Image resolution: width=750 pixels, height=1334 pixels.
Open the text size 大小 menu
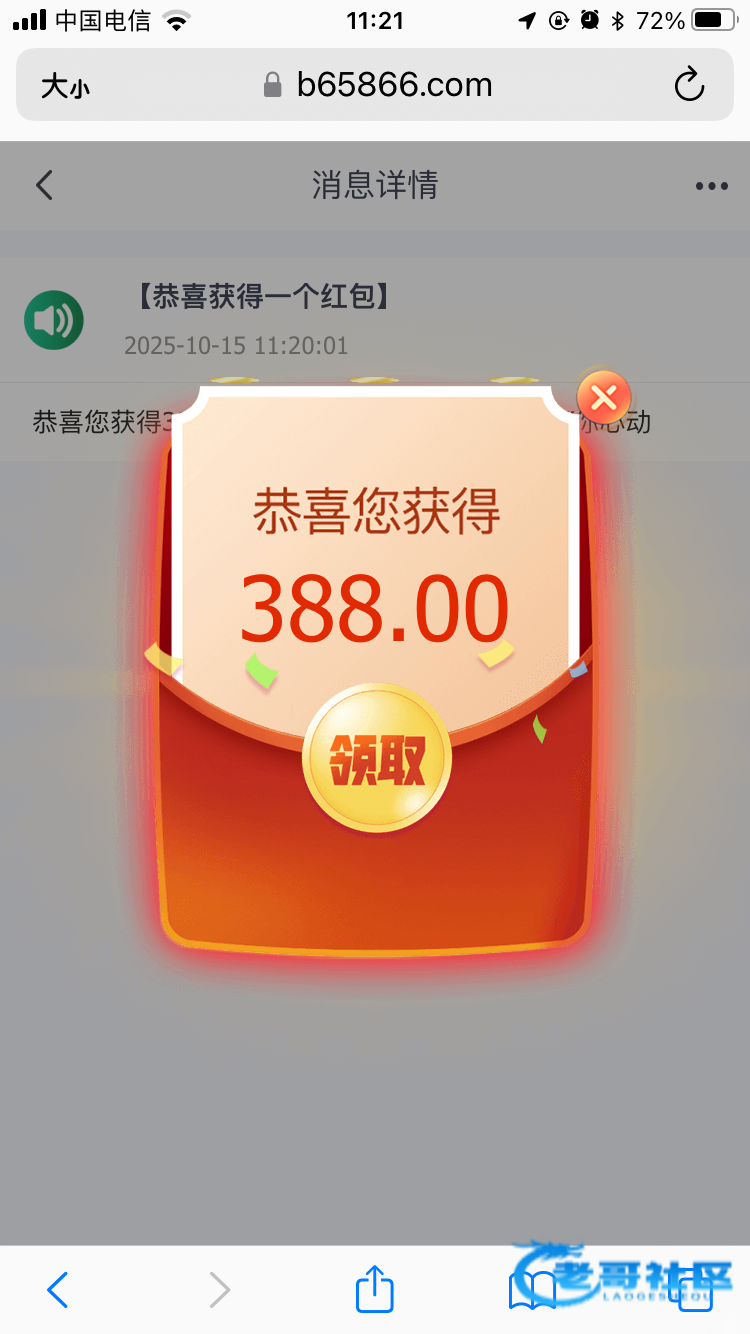65,86
